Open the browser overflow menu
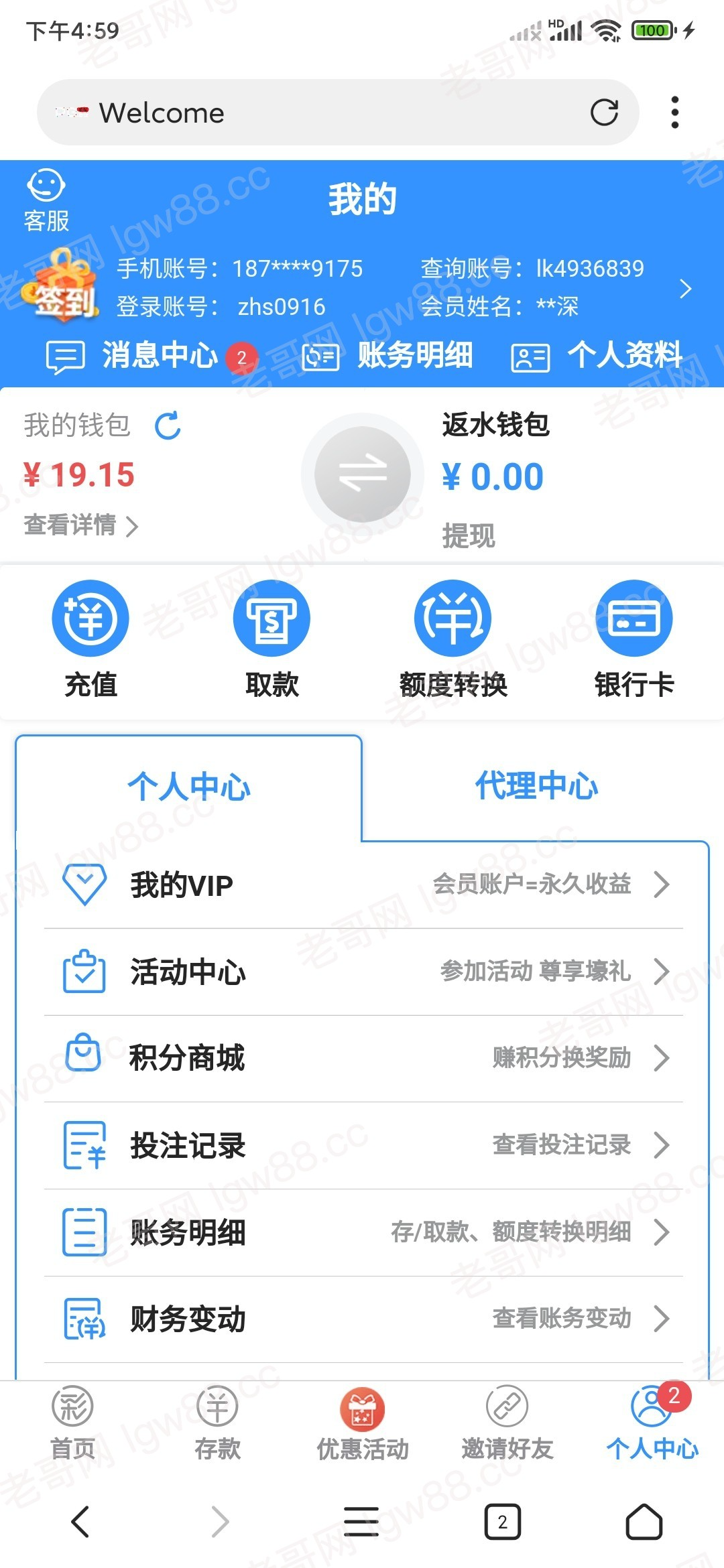Image resolution: width=724 pixels, height=1568 pixels. pyautogui.click(x=674, y=113)
